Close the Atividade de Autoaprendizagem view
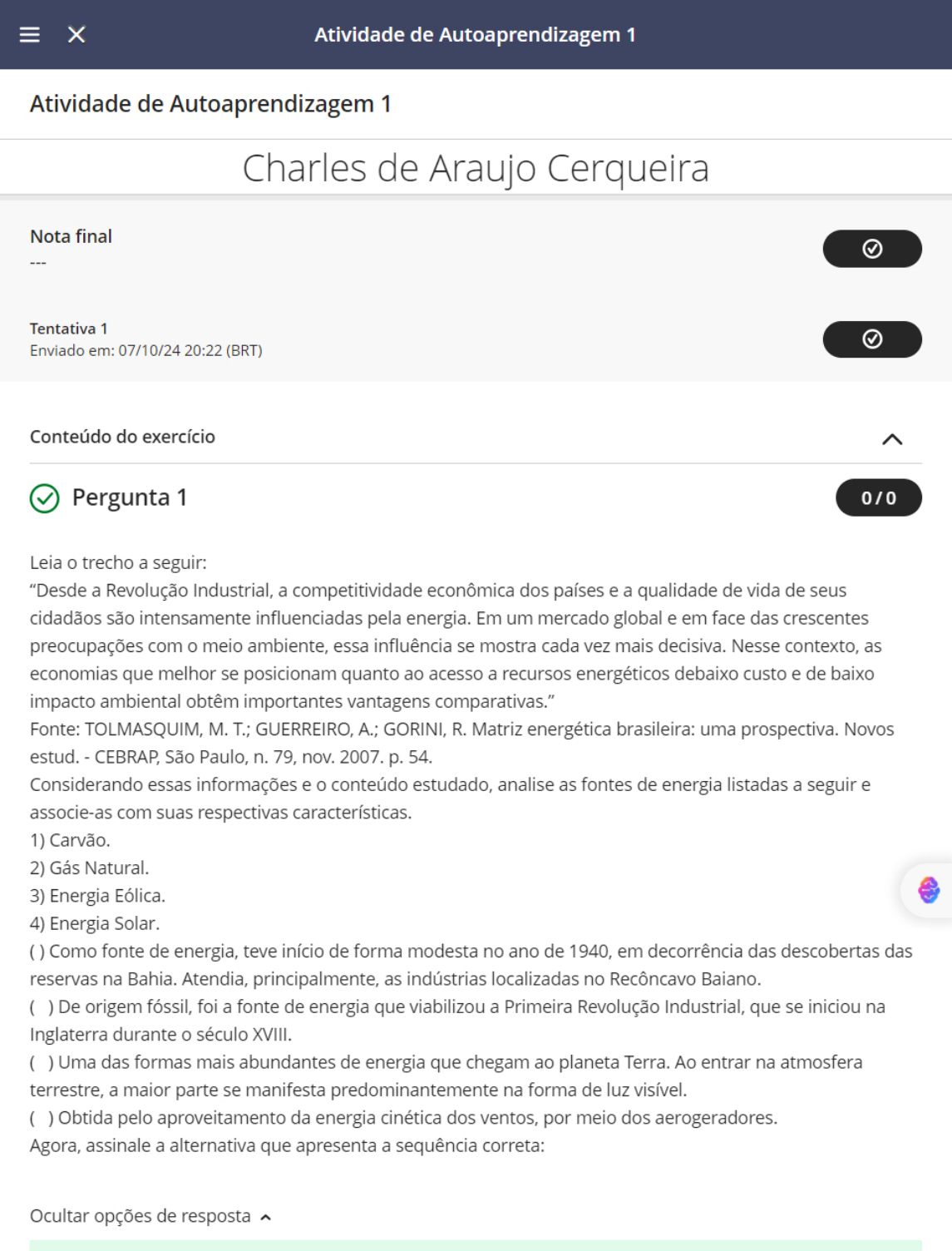Screen dimensions: 952x1251 click(x=76, y=34)
